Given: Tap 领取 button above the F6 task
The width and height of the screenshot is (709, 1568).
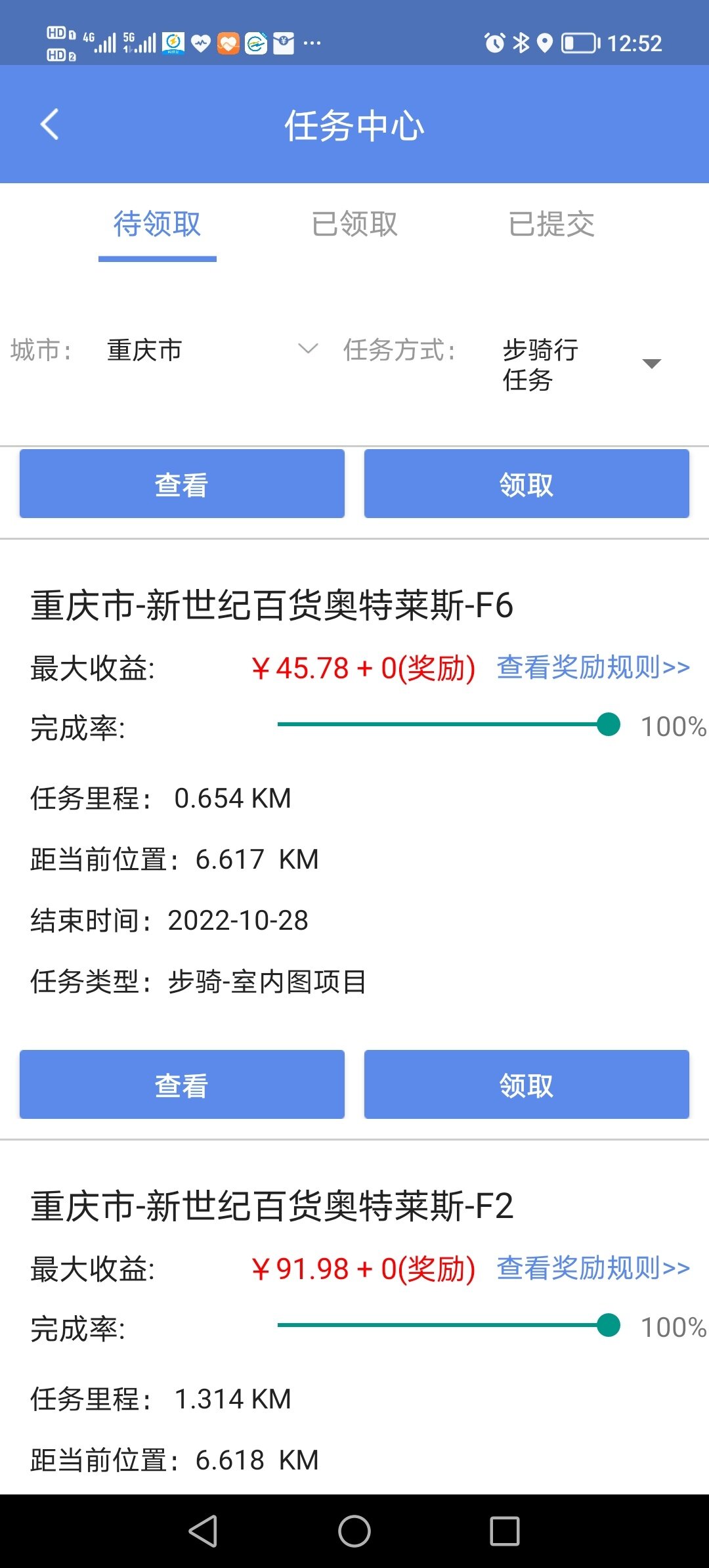Looking at the screenshot, I should coord(526,484).
